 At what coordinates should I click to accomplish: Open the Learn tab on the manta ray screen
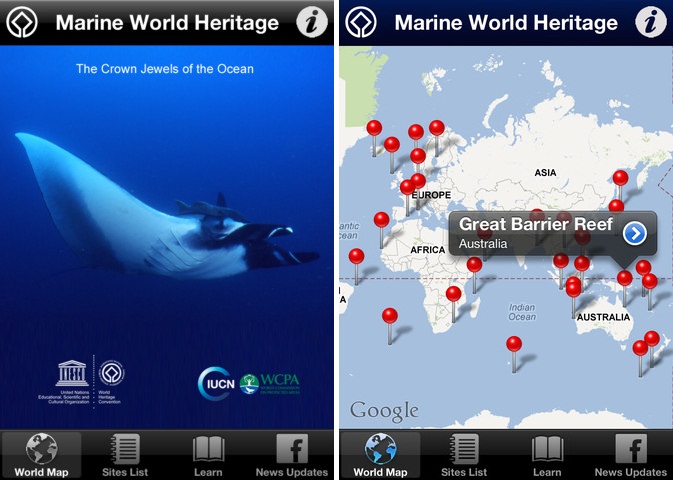(208, 455)
